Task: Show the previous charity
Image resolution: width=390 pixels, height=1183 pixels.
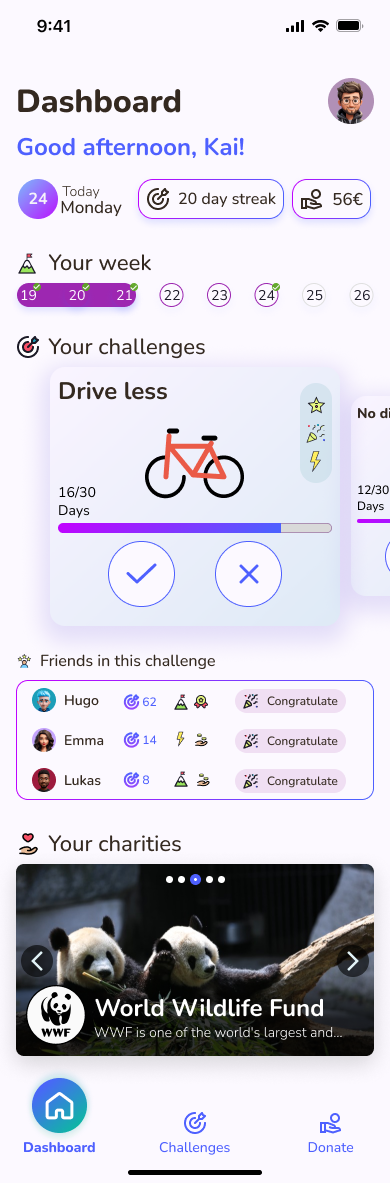Action: (37, 960)
